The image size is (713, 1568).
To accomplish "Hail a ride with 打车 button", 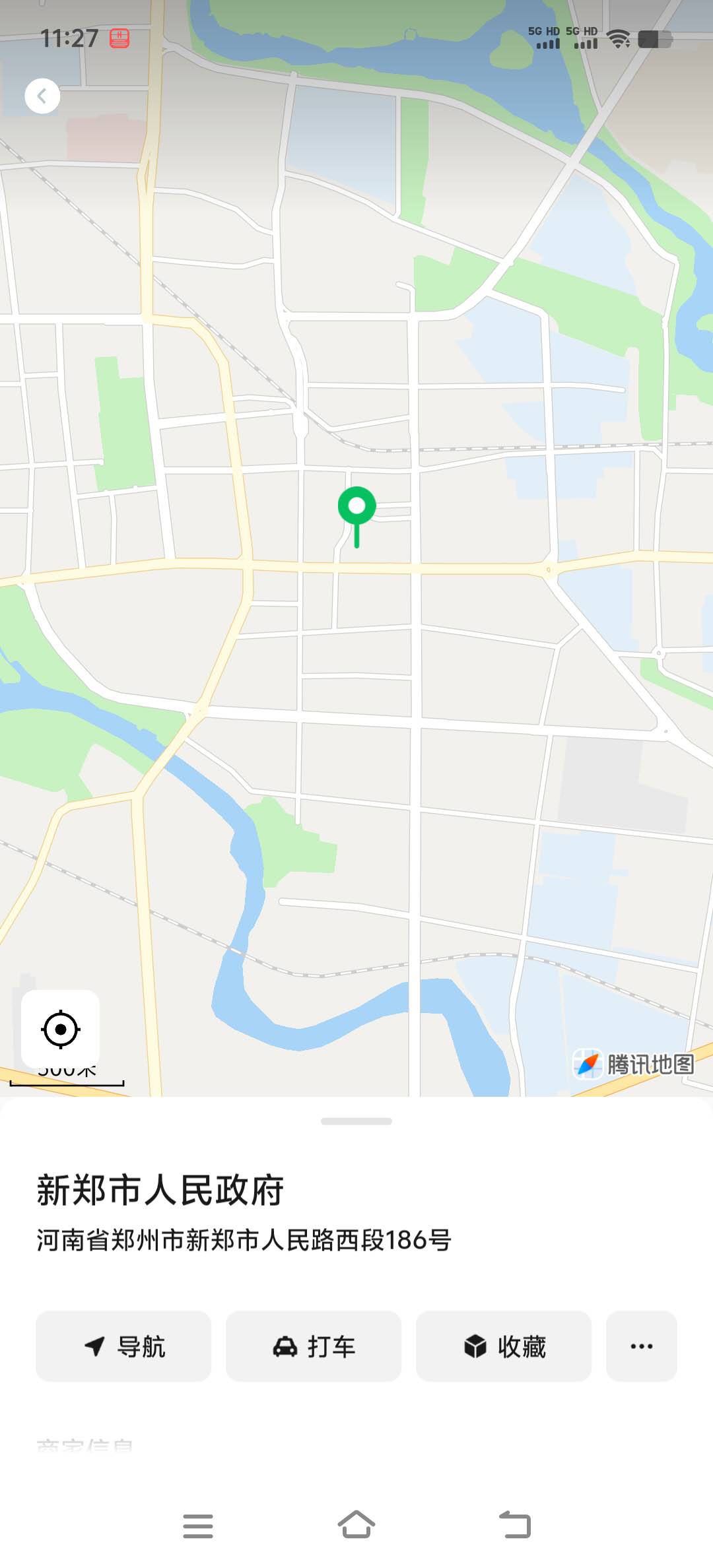I will tap(314, 1346).
